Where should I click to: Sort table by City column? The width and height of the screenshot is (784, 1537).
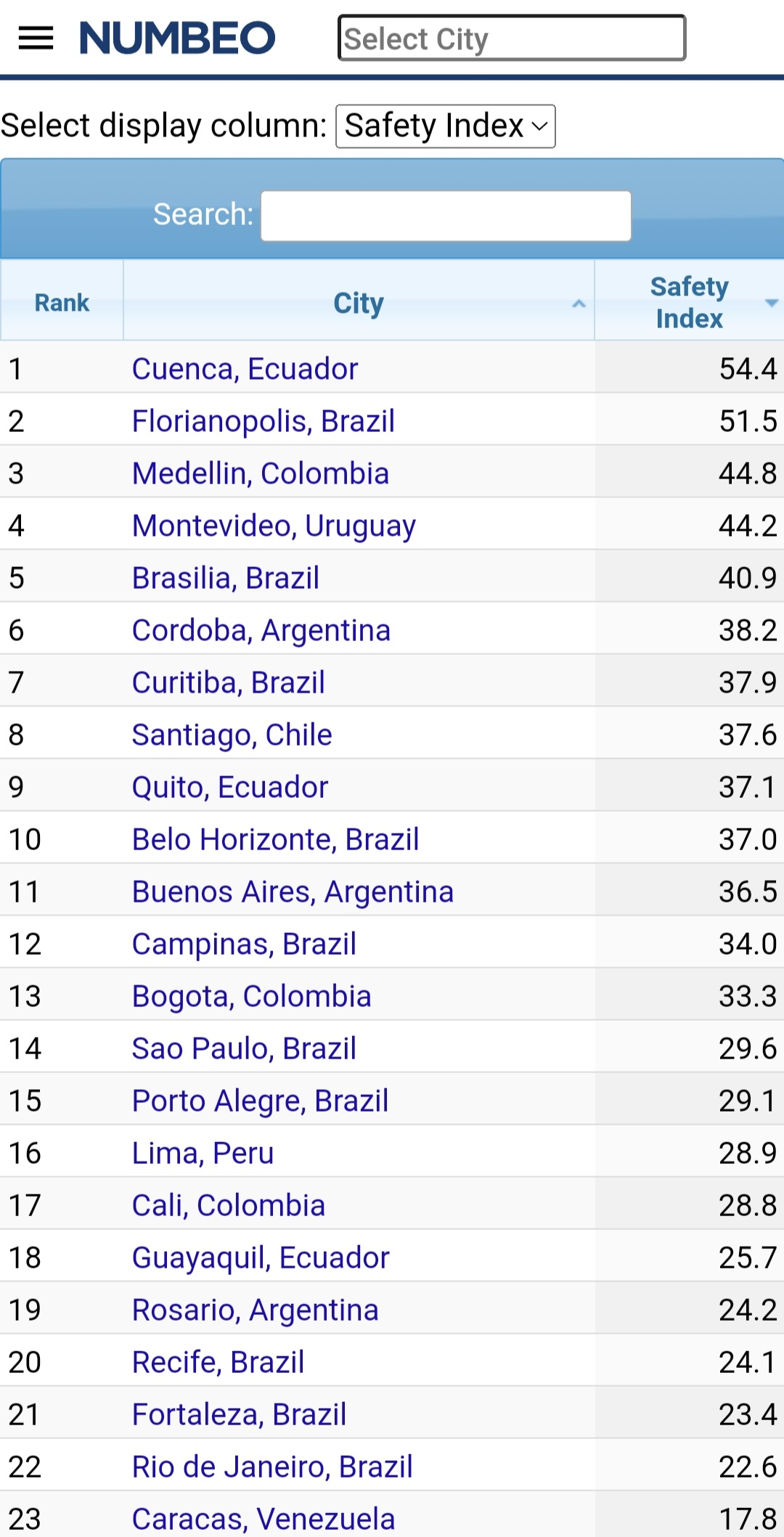click(x=359, y=302)
